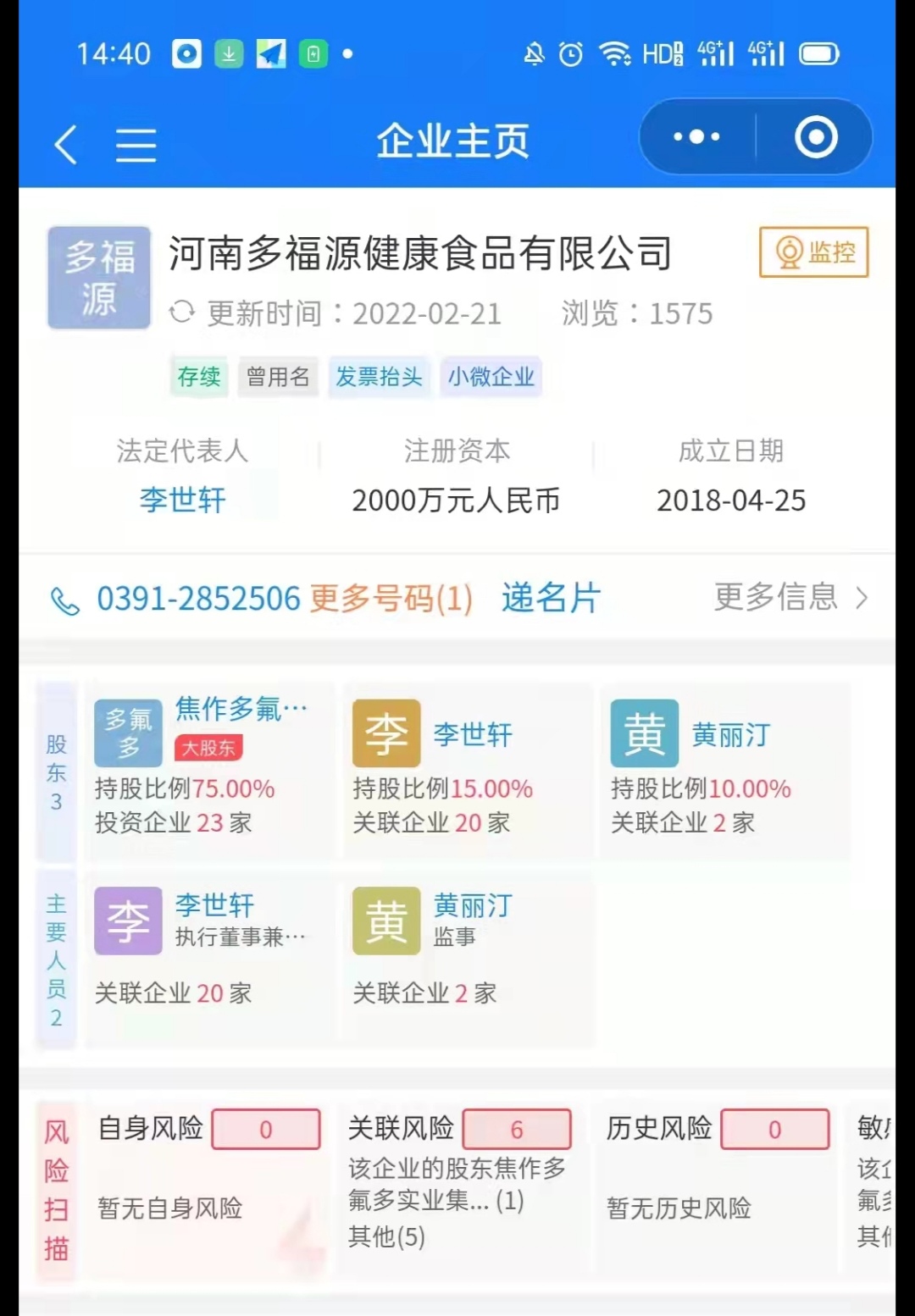915x1316 pixels.
Task: Tap the 曾用名 former name chip
Action: tap(278, 377)
